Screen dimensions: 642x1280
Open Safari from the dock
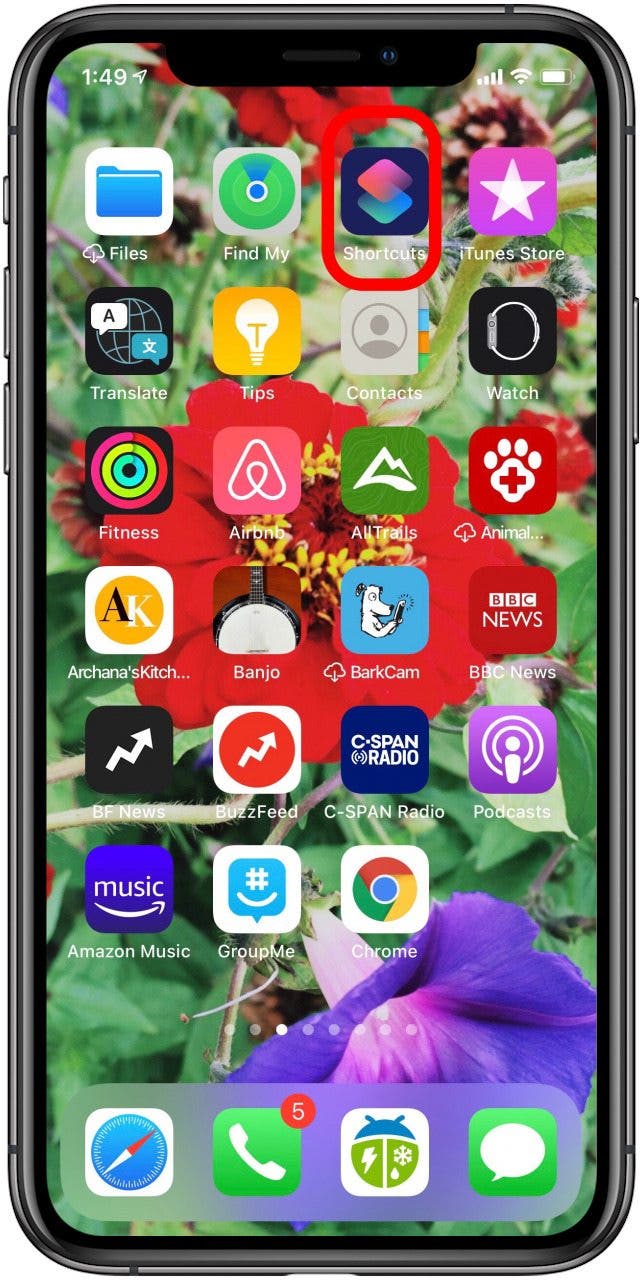129,1152
